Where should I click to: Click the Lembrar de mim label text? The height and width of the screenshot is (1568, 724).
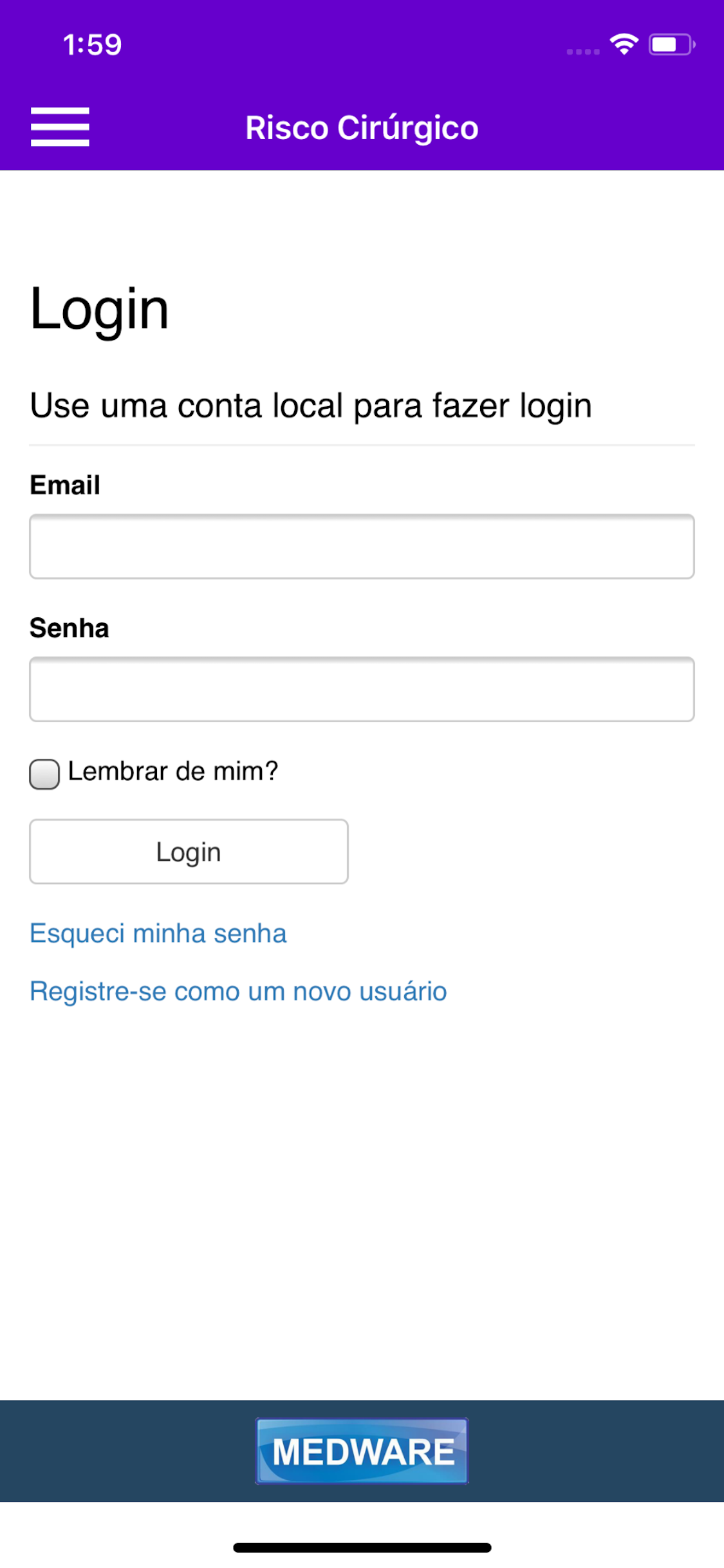pyautogui.click(x=174, y=772)
